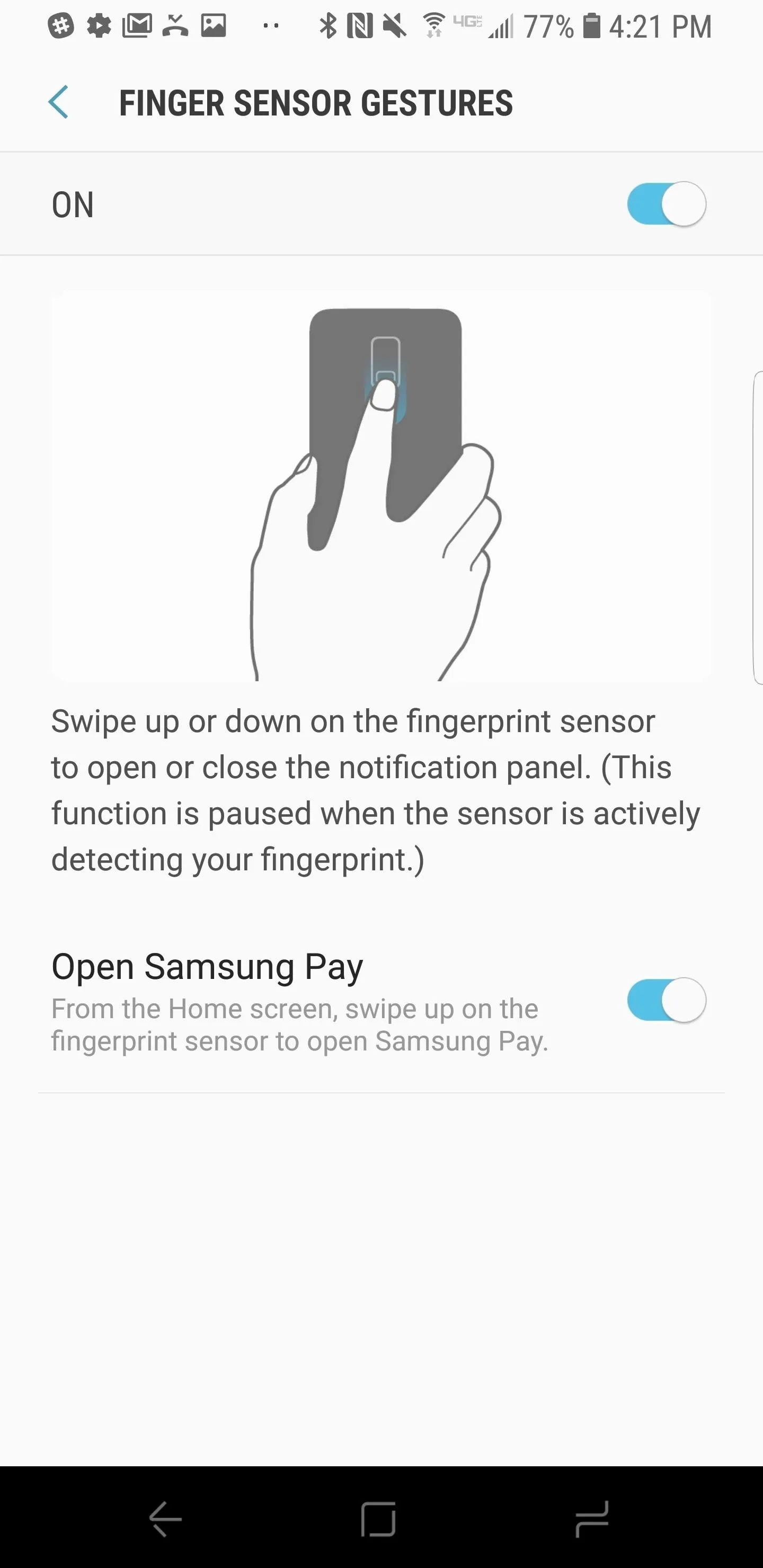Disable the Open Samsung Pay toggle
This screenshot has height=1568, width=763.
[x=666, y=1000]
